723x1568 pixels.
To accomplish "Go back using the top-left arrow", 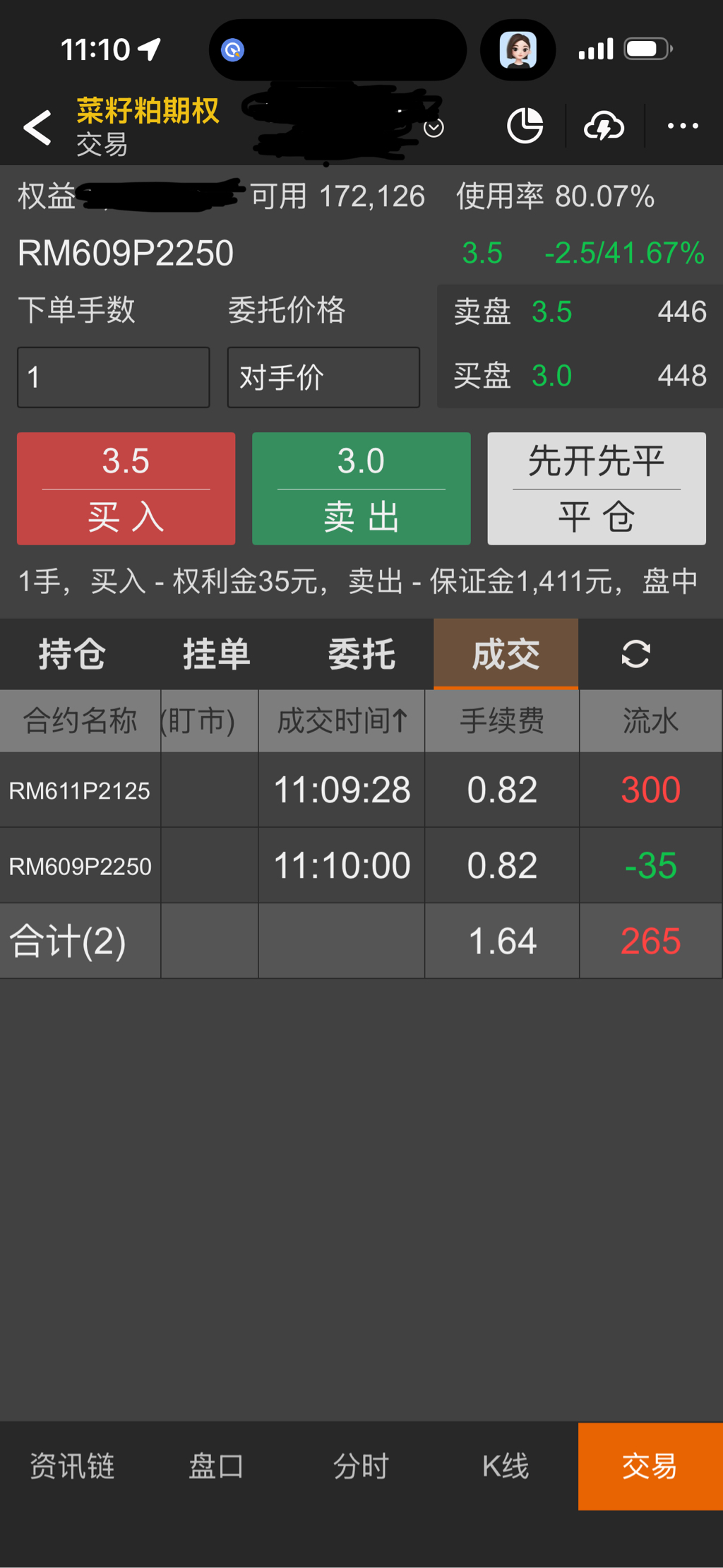I will coord(37,128).
